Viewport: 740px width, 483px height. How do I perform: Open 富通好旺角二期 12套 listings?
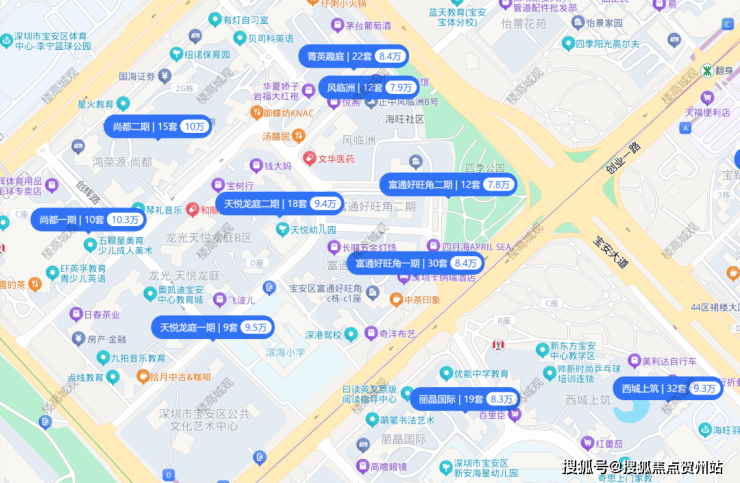click(448, 184)
